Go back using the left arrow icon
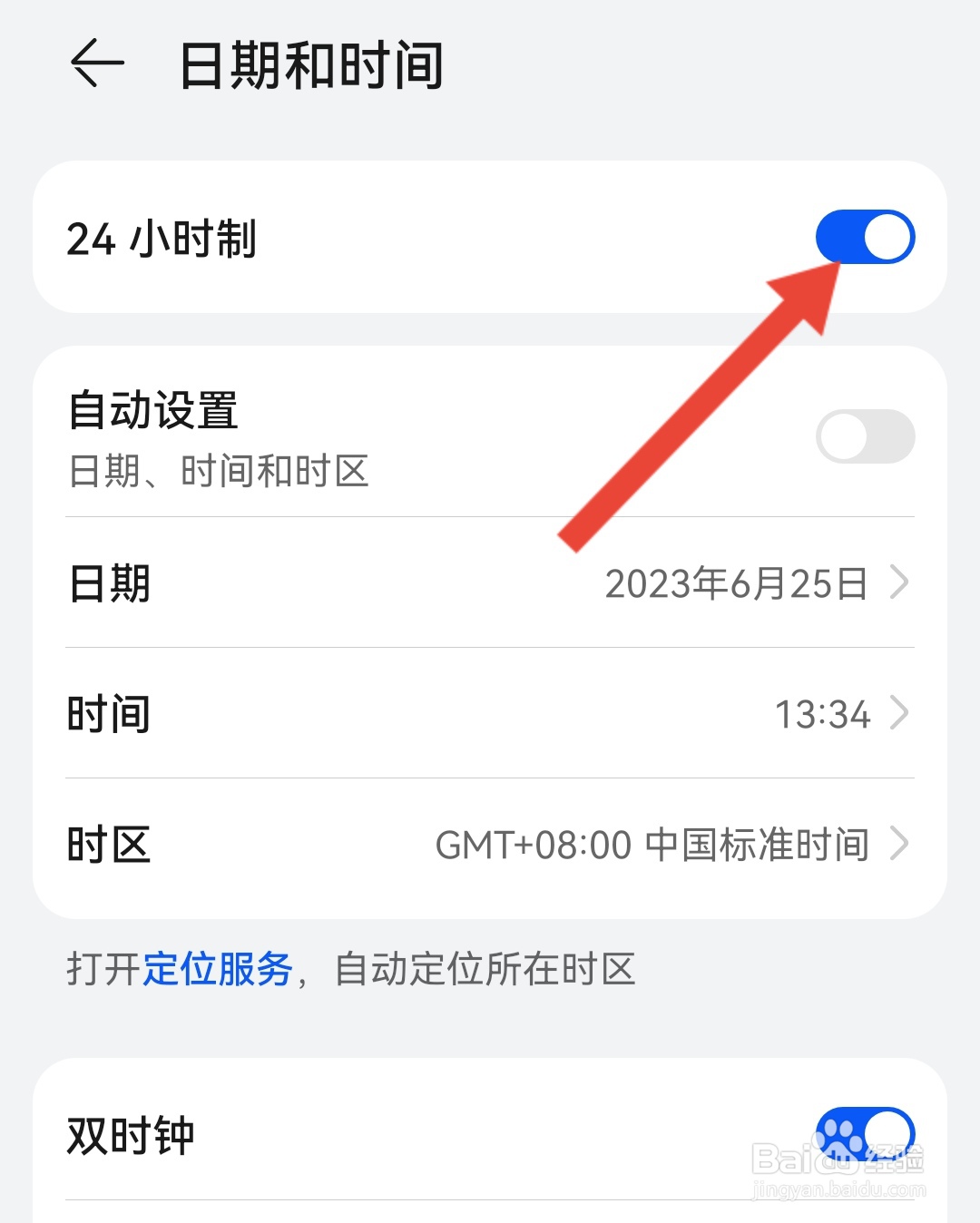This screenshot has height=1223, width=980. coord(96,64)
